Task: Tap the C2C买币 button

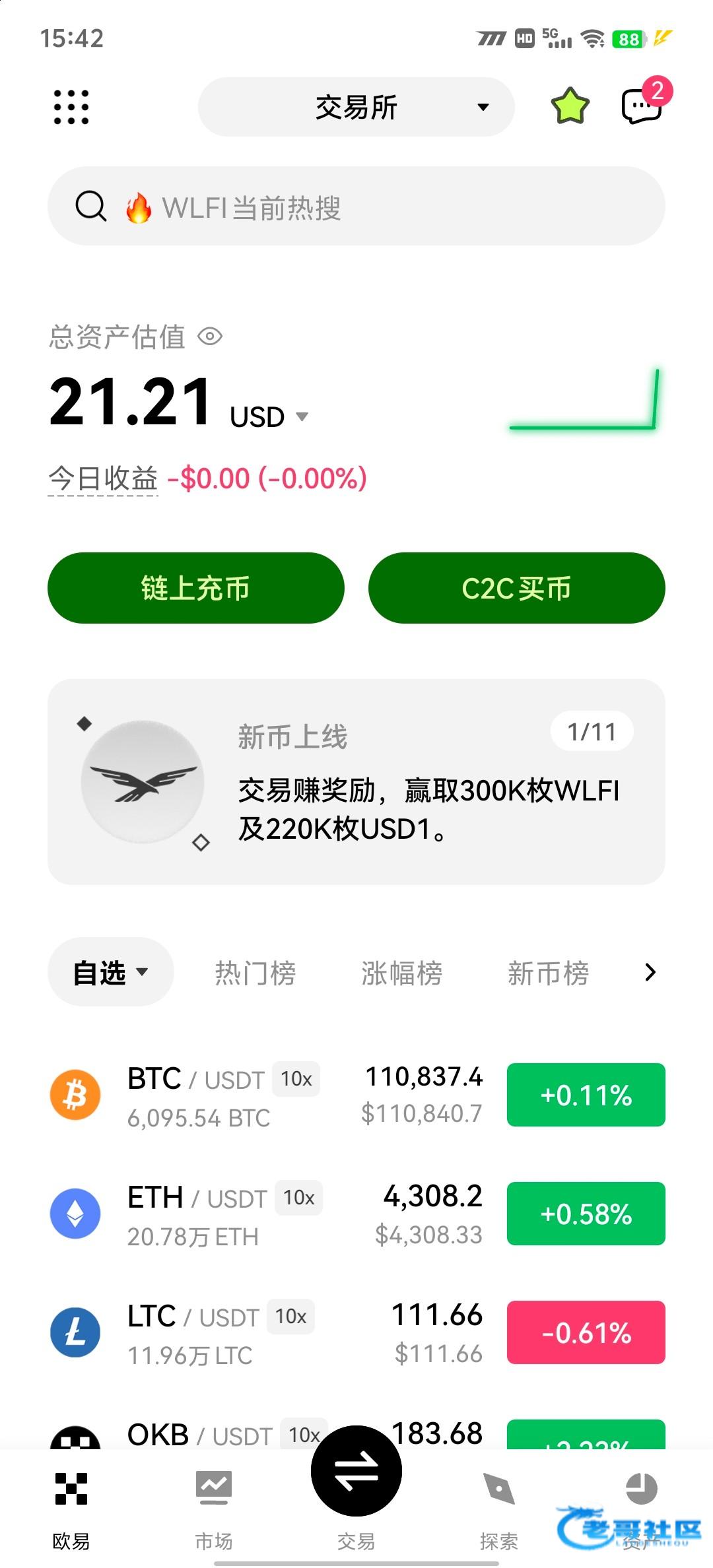Action: tap(516, 588)
